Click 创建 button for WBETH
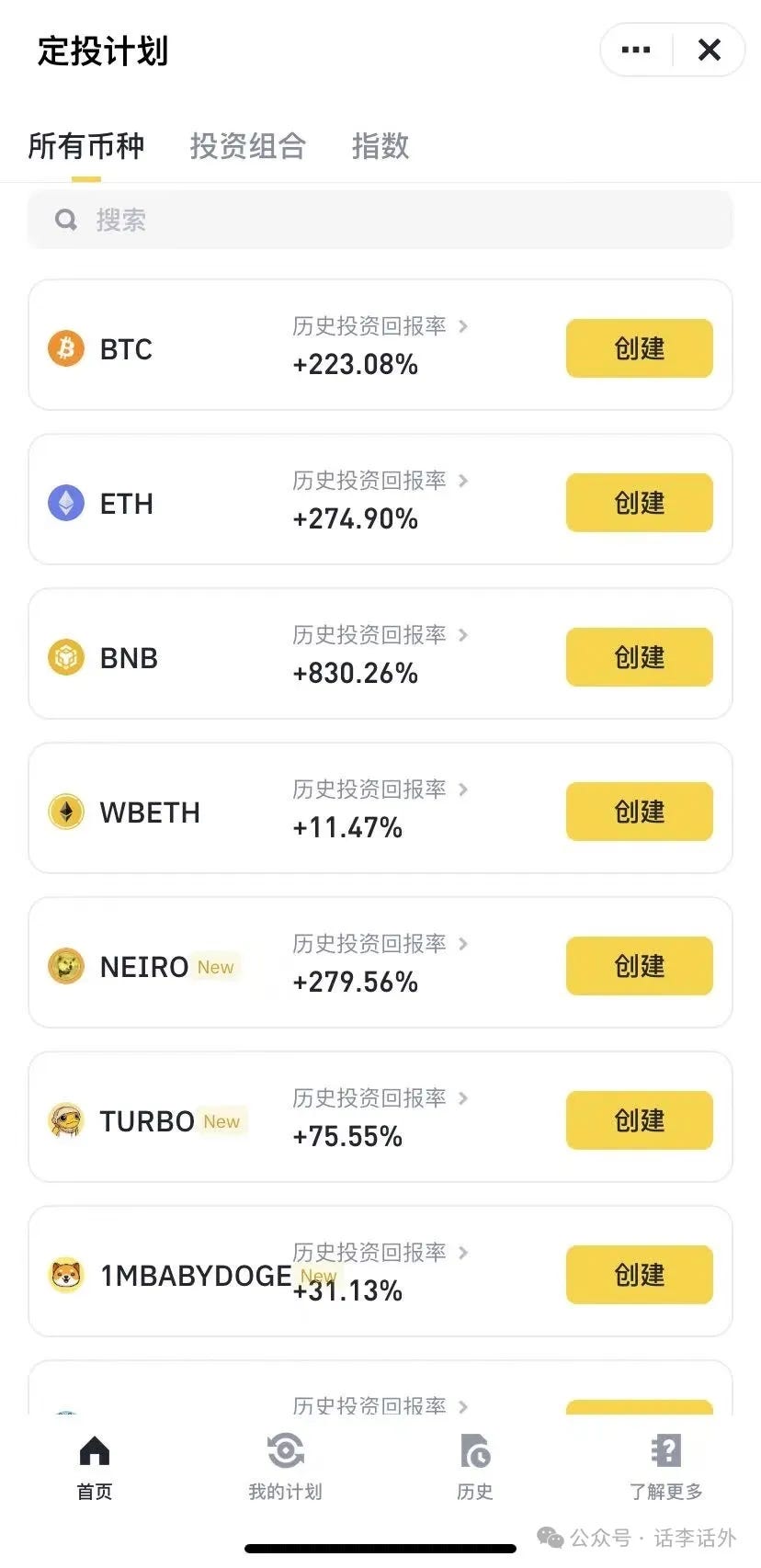 [x=639, y=811]
